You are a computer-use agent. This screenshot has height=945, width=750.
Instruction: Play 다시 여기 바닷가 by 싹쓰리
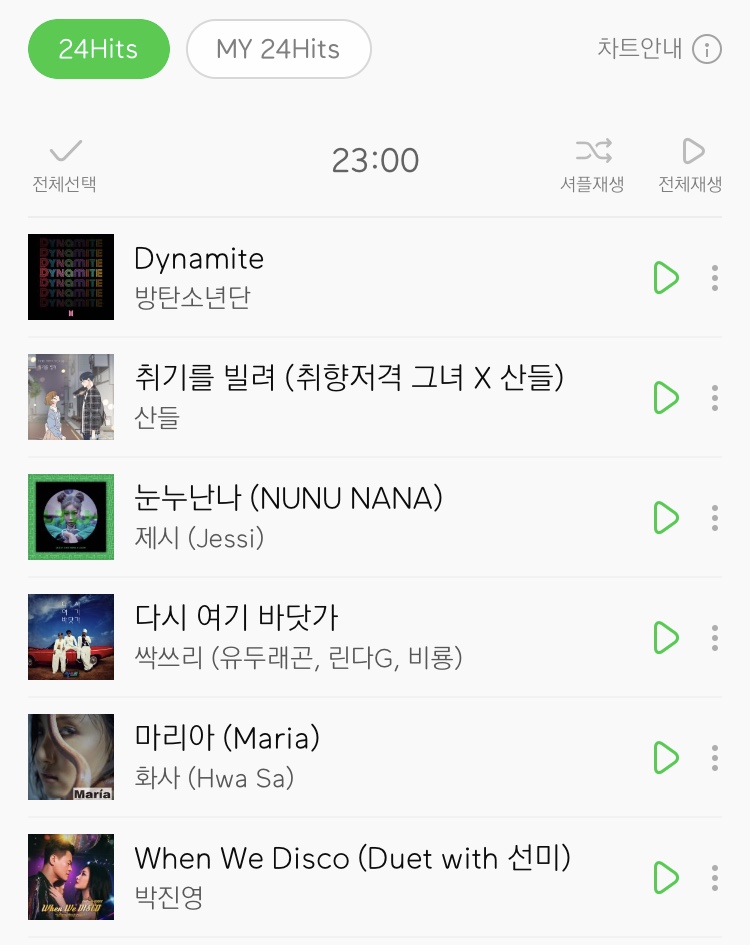click(x=665, y=638)
